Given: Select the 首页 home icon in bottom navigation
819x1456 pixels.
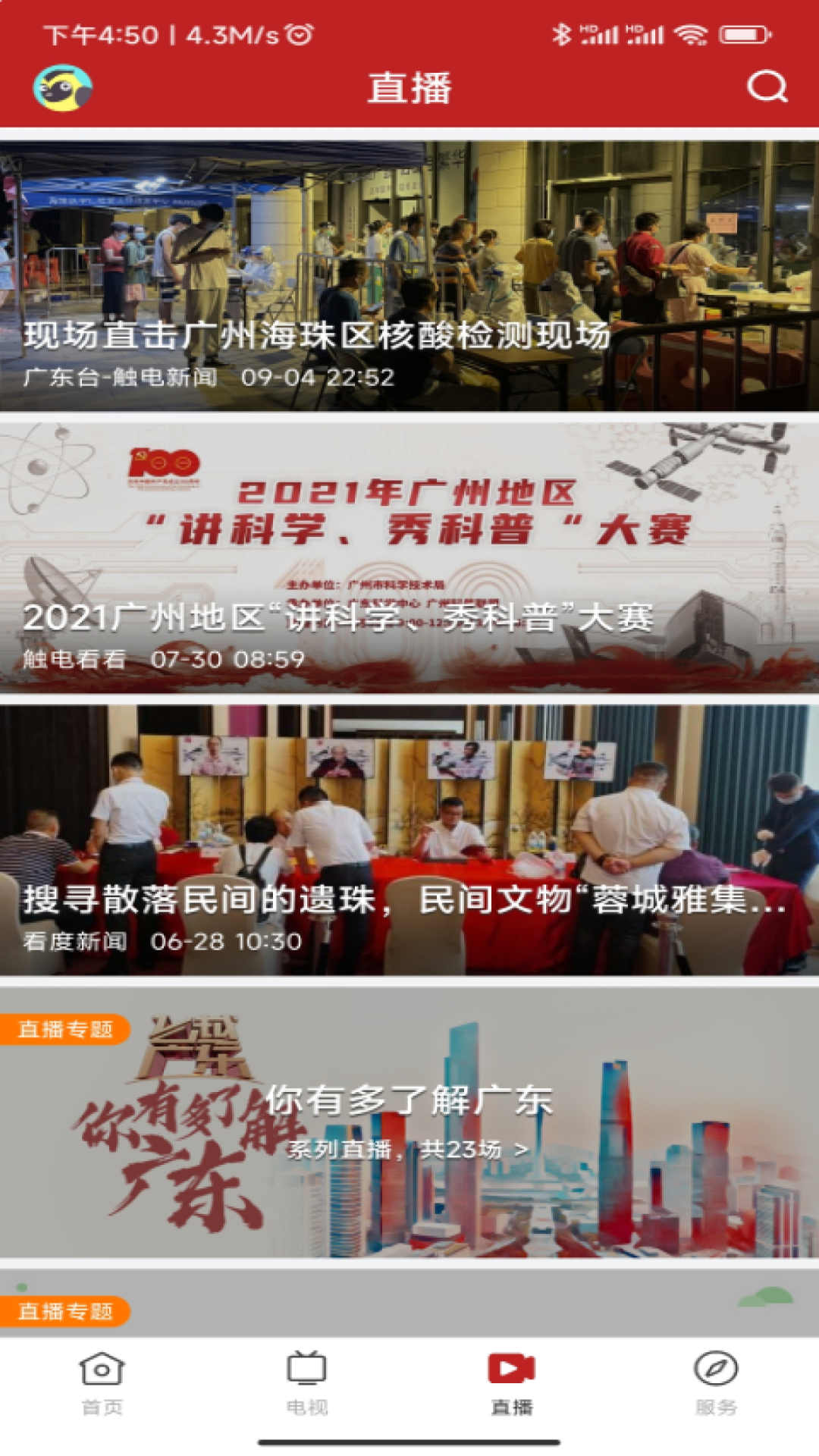Looking at the screenshot, I should coord(102,1382).
